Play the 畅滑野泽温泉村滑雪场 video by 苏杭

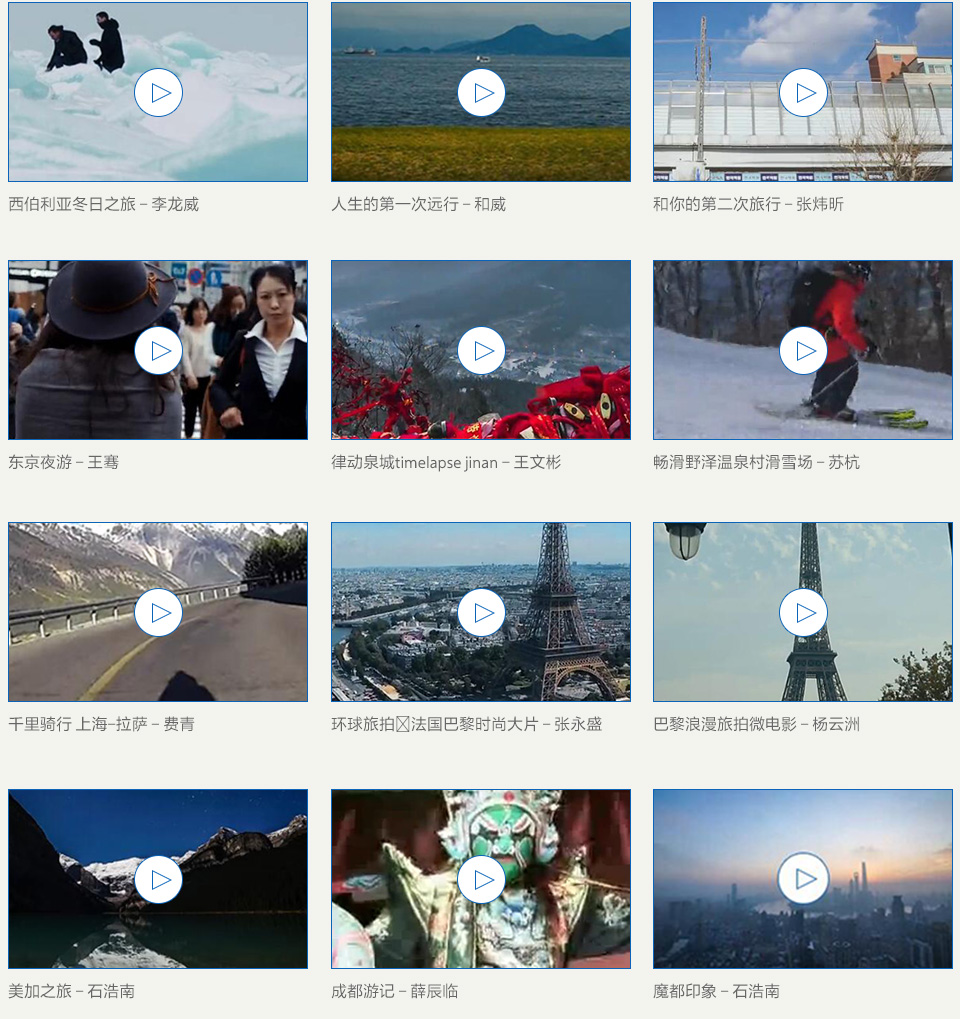[x=803, y=351]
